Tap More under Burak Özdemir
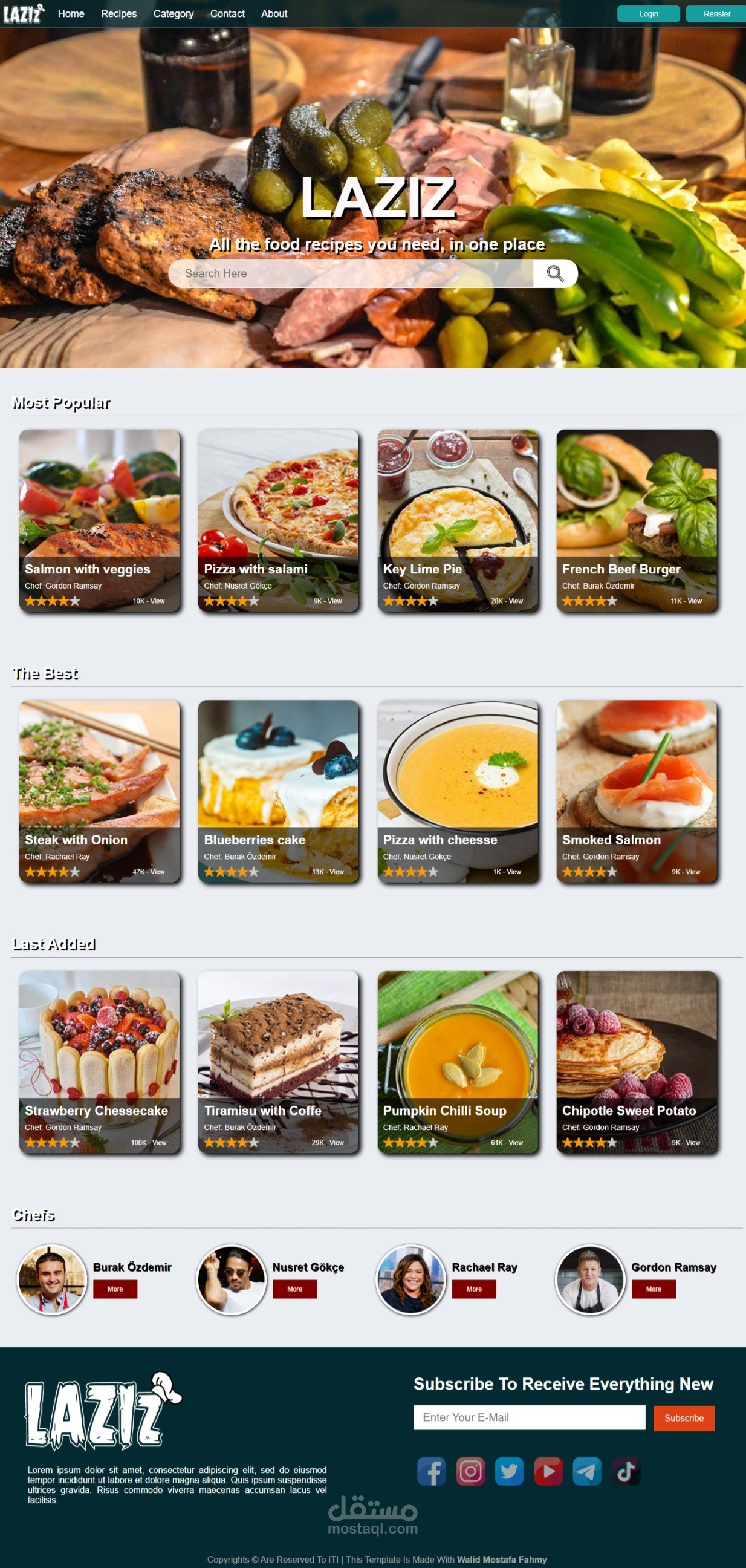The height and width of the screenshot is (1568, 746). point(115,1289)
